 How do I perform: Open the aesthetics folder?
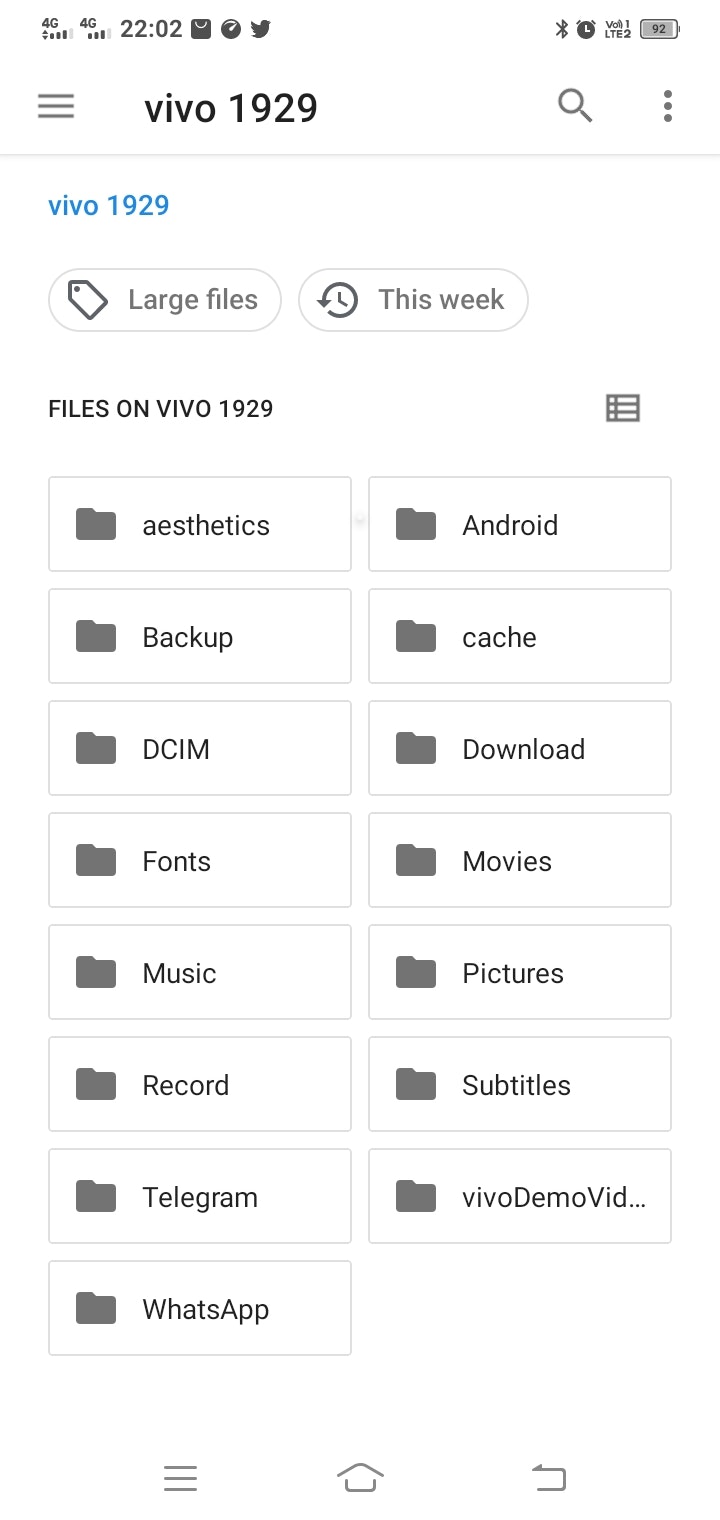click(x=200, y=525)
